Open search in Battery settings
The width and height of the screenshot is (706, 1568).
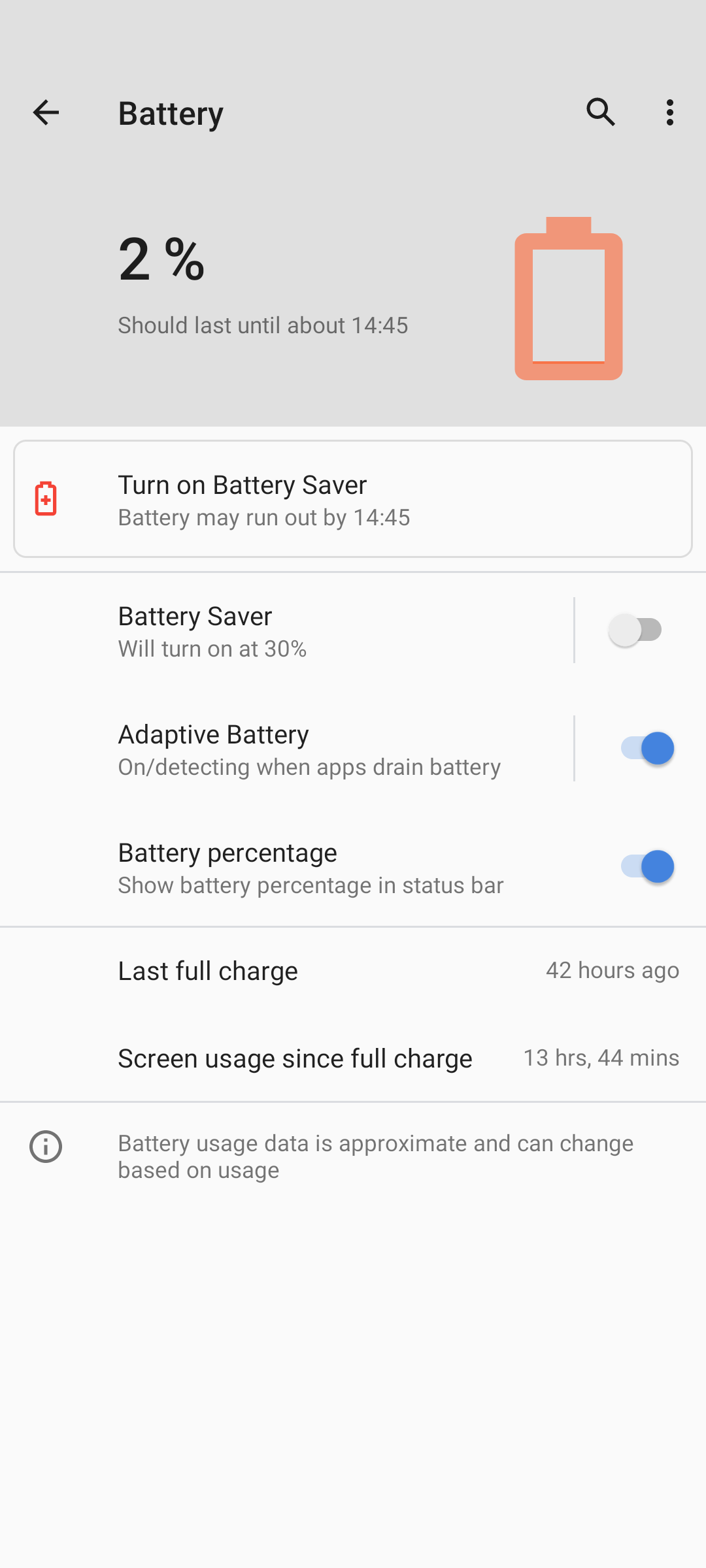pos(601,112)
